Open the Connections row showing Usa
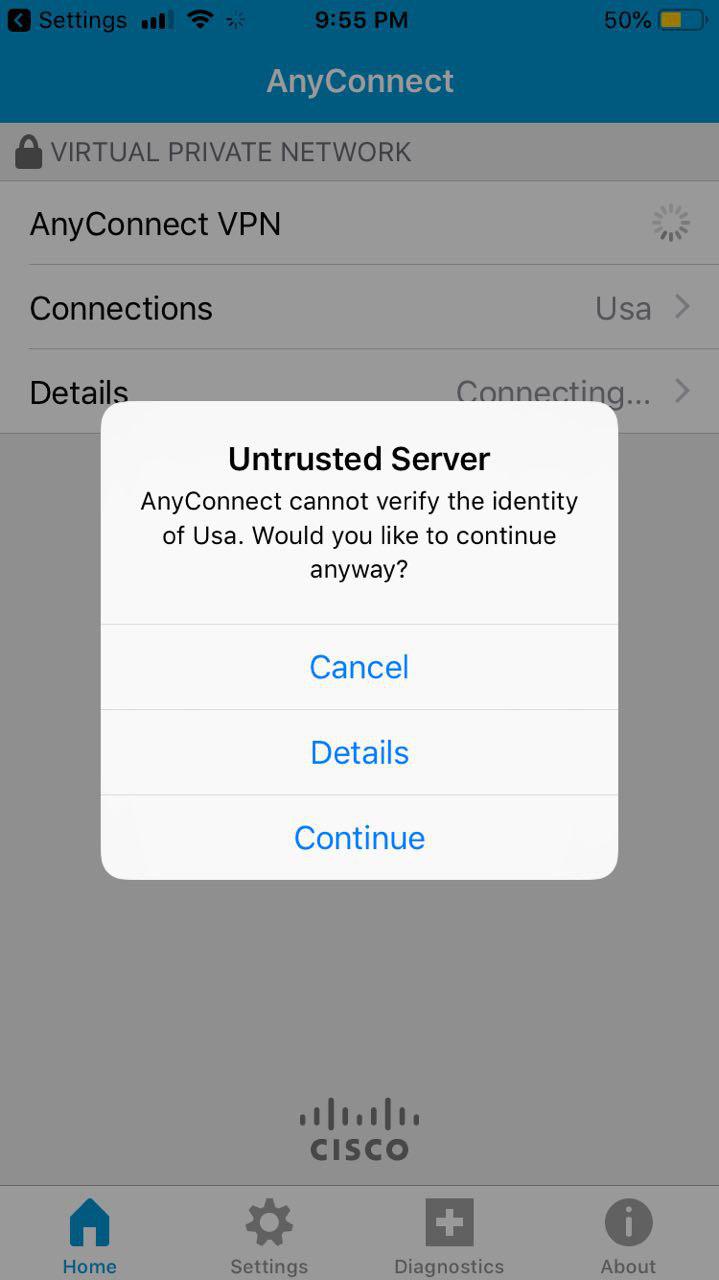The height and width of the screenshot is (1280, 719). coord(360,308)
